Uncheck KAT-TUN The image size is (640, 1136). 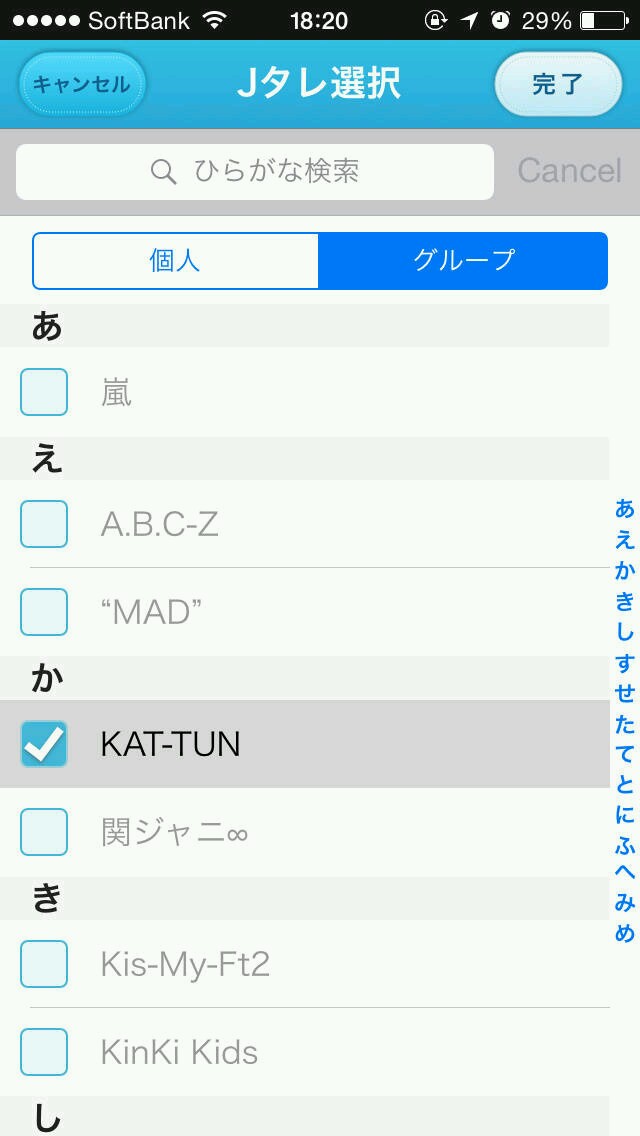44,744
